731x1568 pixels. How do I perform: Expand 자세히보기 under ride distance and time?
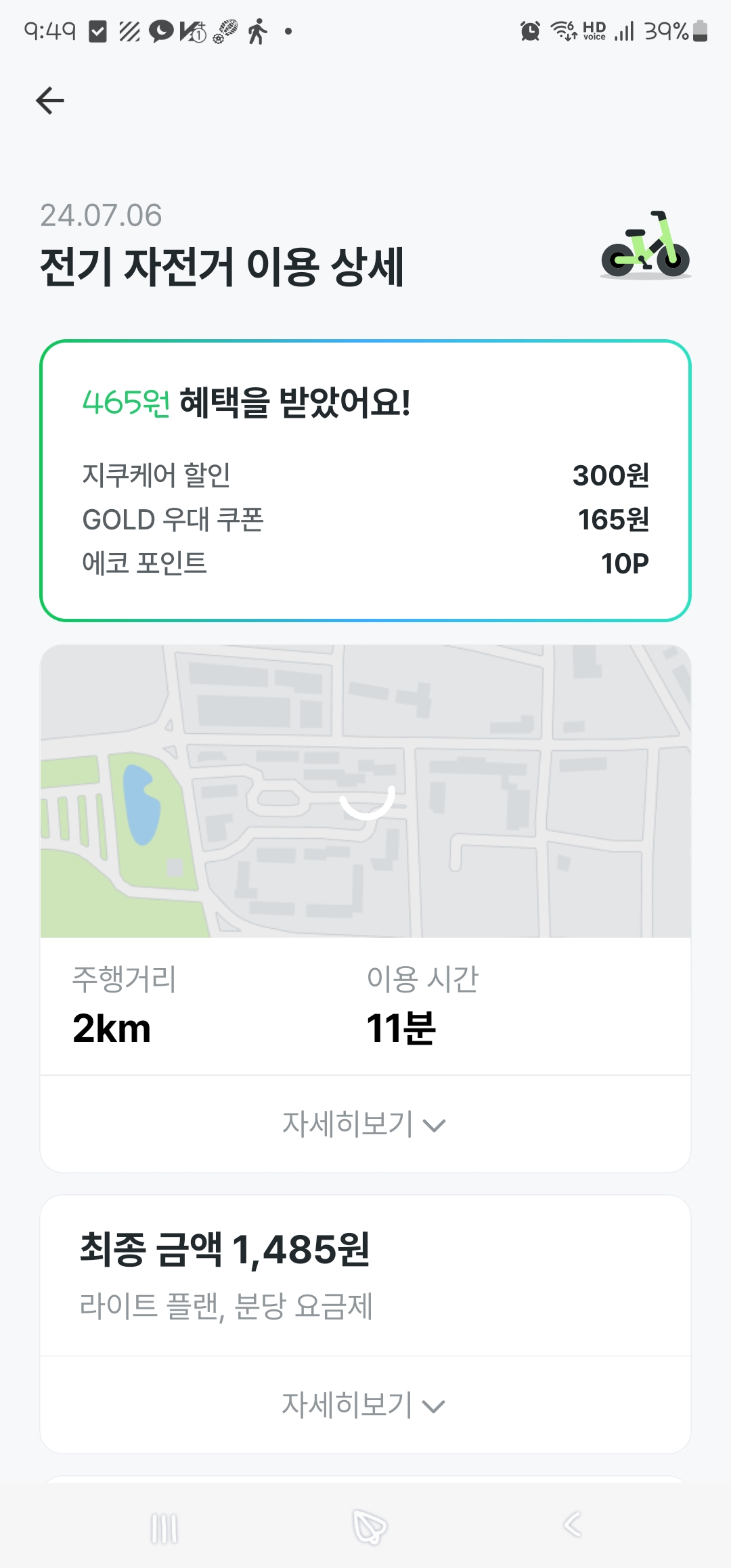(x=364, y=1124)
